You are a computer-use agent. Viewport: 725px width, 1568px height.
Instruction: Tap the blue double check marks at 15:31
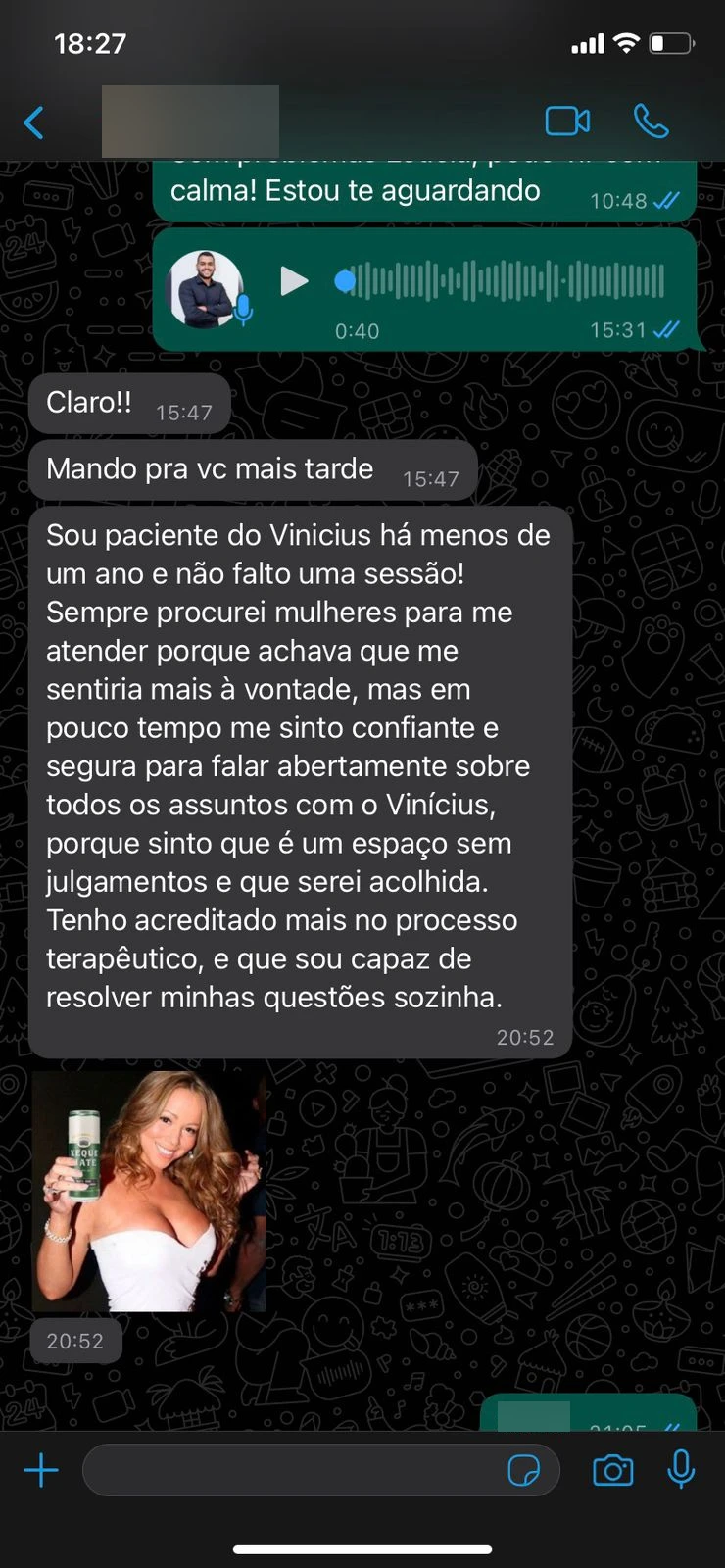[667, 330]
